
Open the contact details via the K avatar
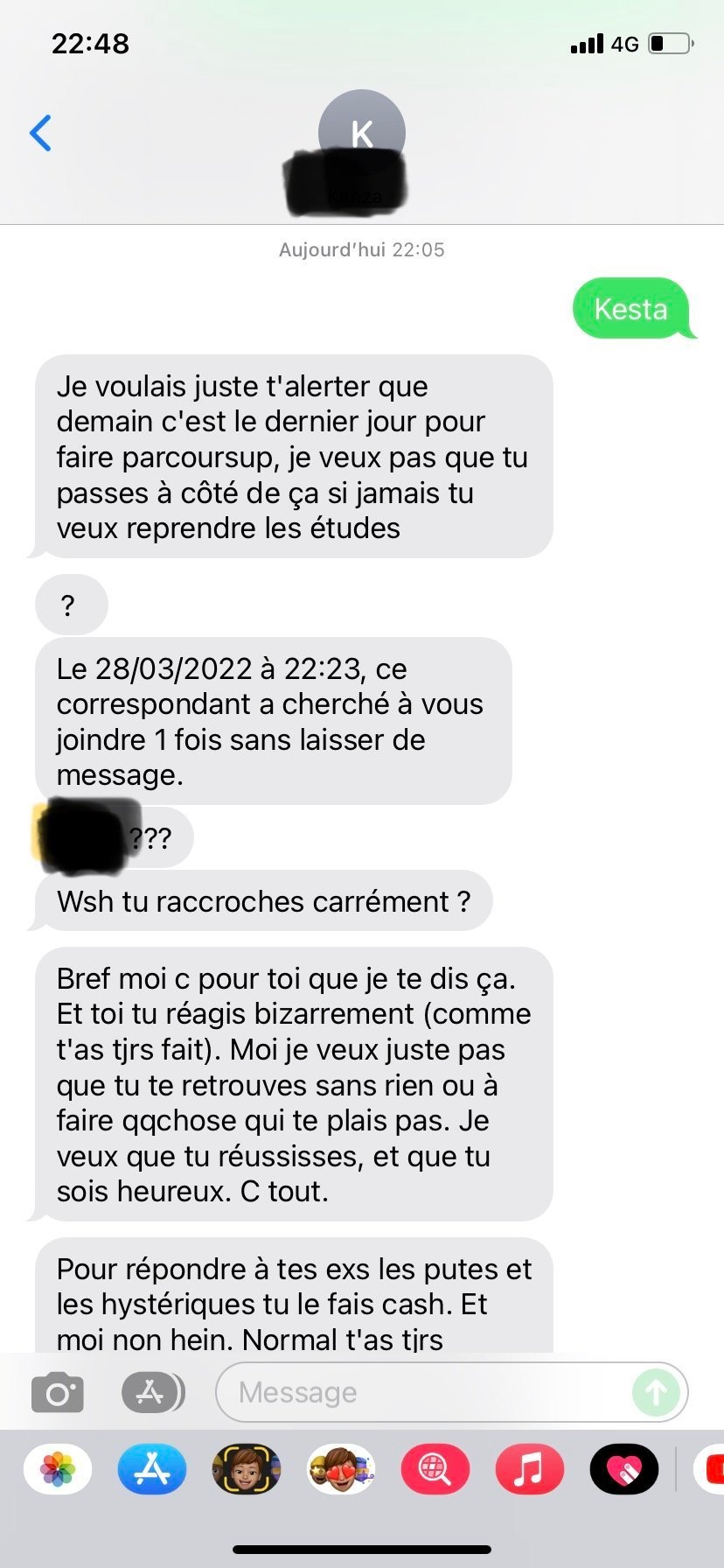[x=362, y=132]
